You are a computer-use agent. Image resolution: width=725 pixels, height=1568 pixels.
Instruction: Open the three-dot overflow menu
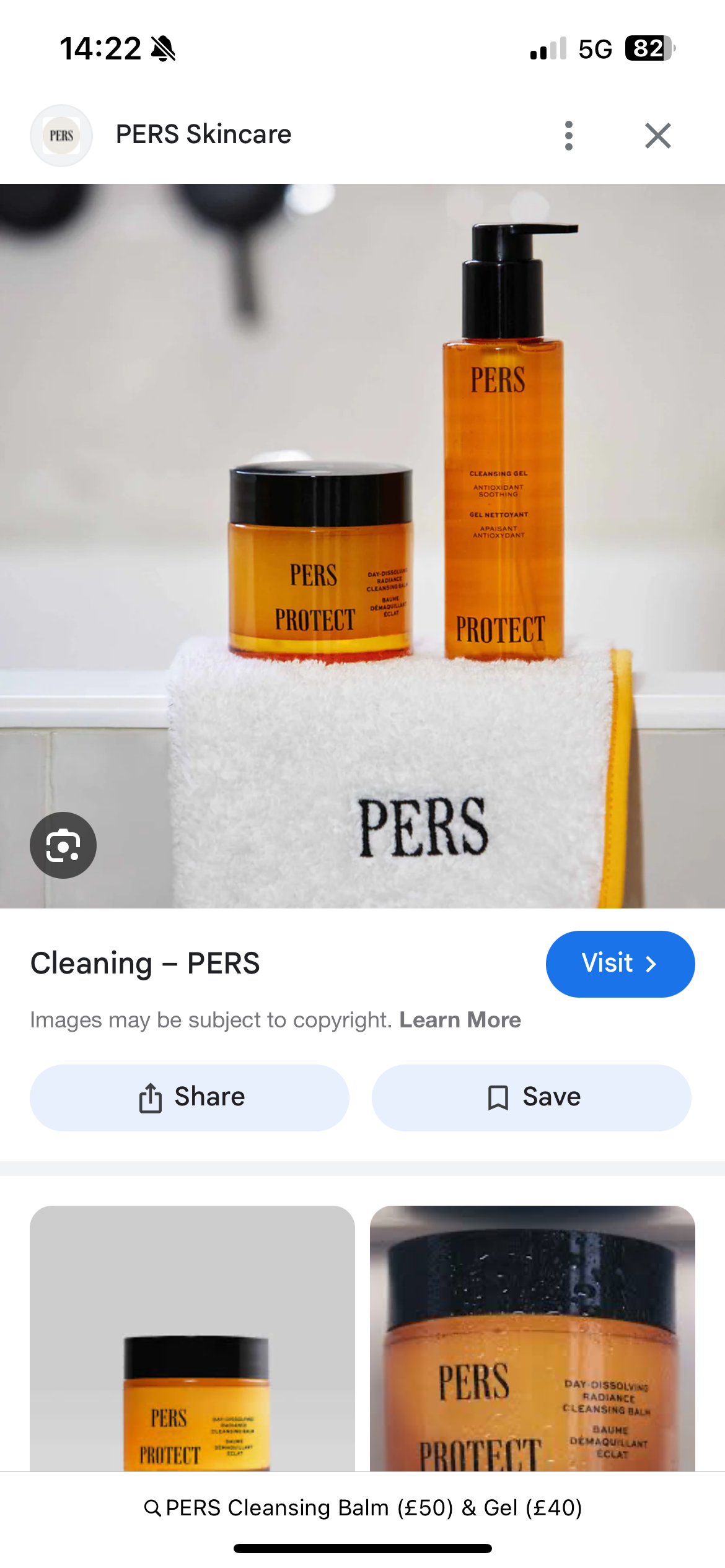pos(569,136)
